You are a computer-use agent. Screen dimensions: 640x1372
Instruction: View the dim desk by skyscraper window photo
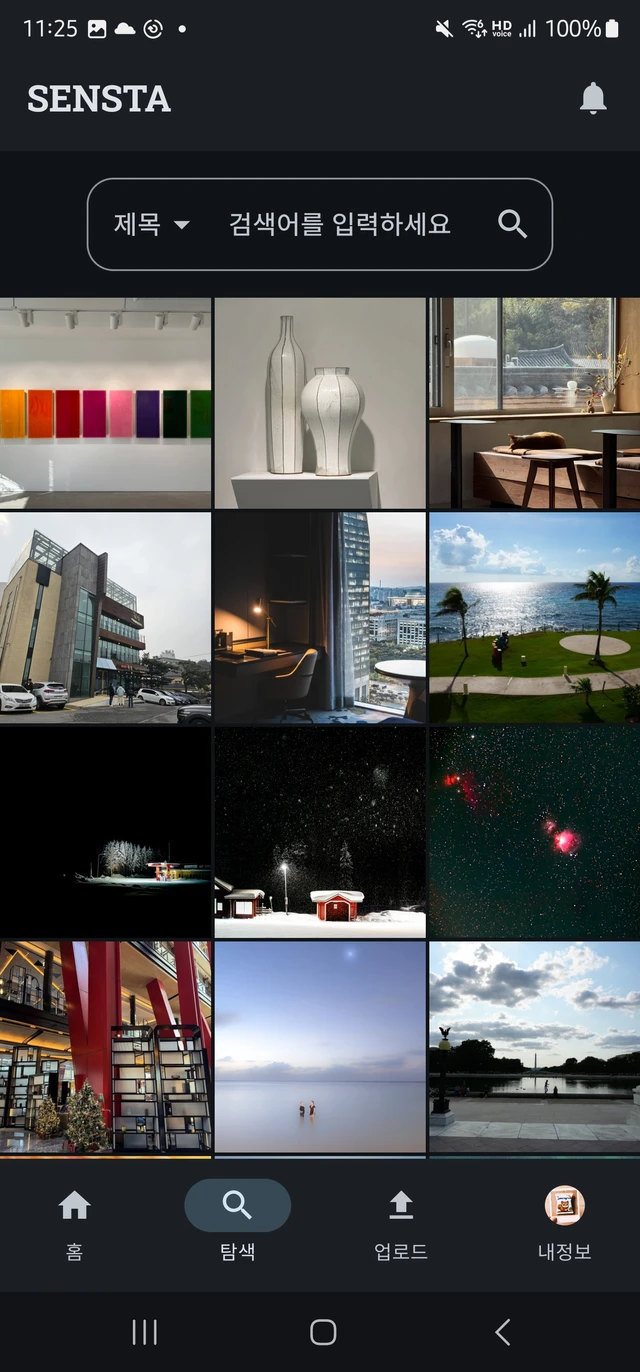click(x=320, y=617)
